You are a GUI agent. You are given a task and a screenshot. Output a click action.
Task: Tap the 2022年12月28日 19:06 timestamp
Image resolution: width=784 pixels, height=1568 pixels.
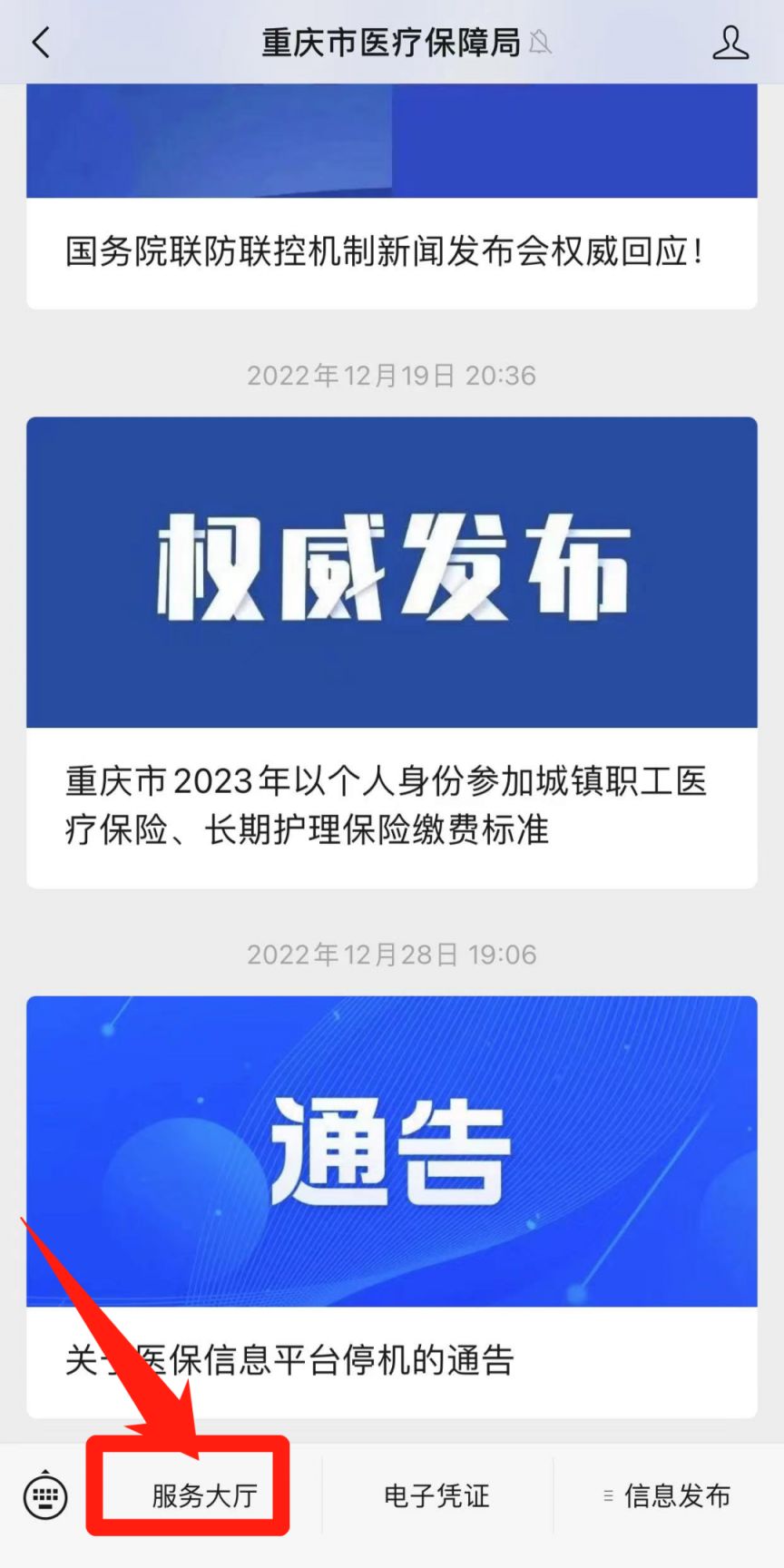pyautogui.click(x=392, y=954)
